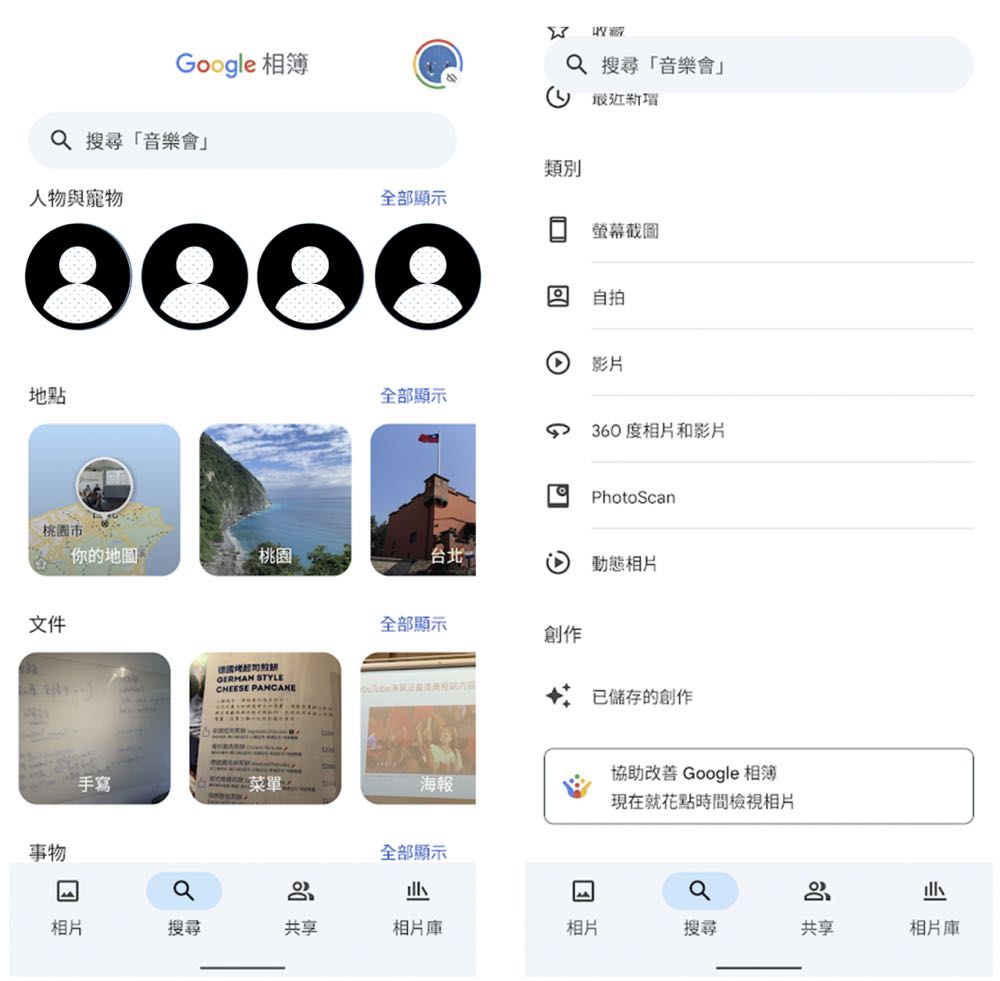The width and height of the screenshot is (1000, 981).
Task: Open the account profile avatar
Action: click(437, 65)
